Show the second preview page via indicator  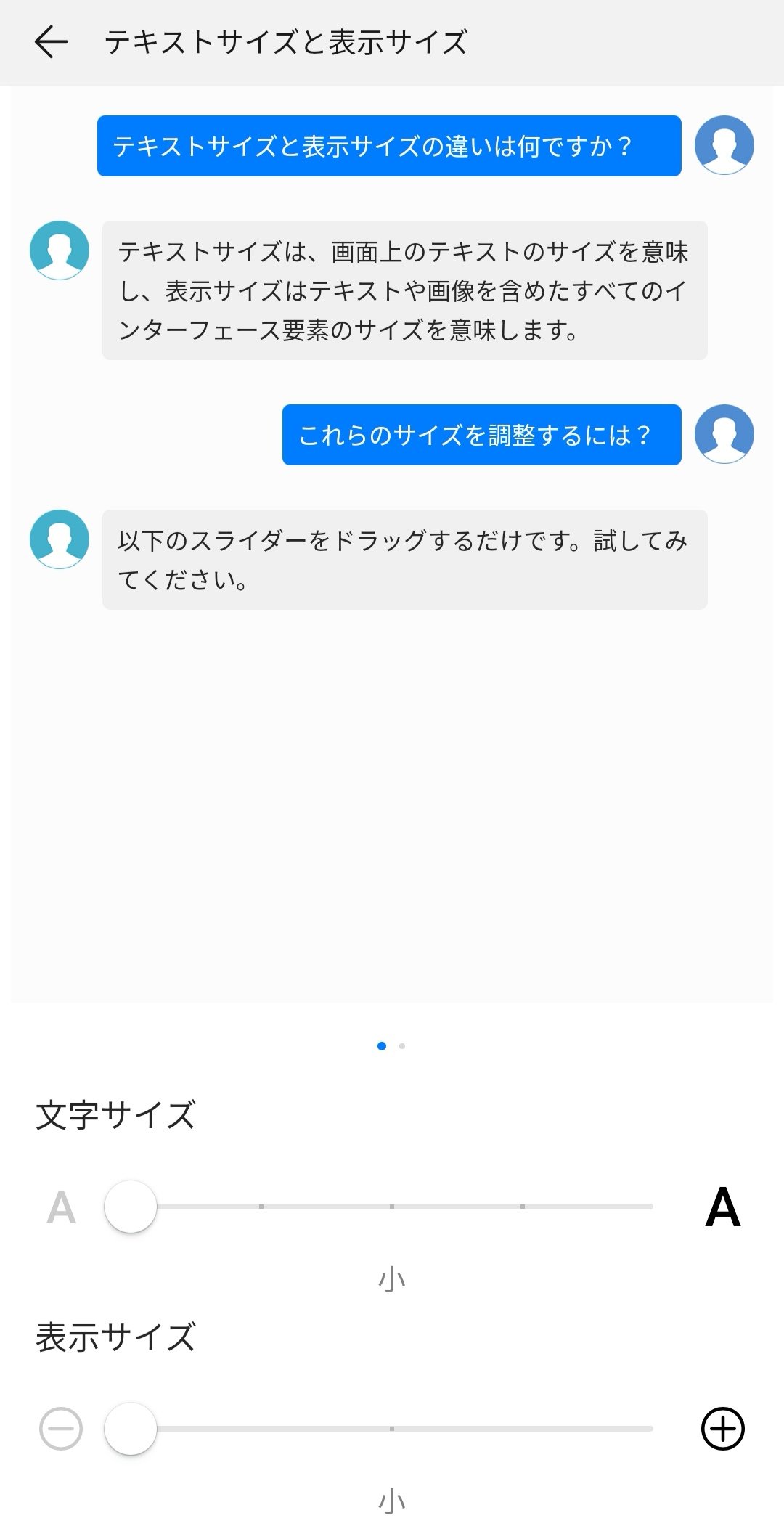pos(402,1046)
